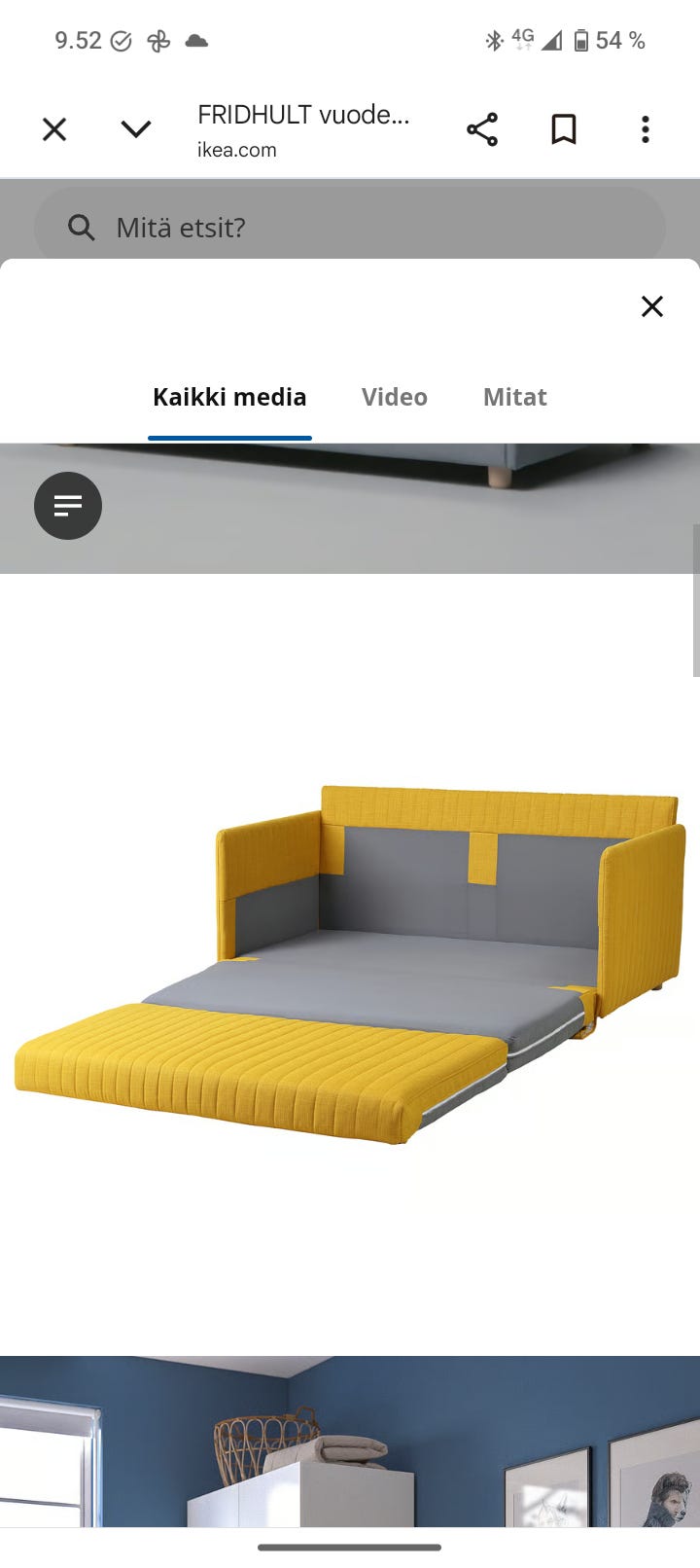The width and height of the screenshot is (700, 1568).
Task: Open the yellow unfolded sofa bed image
Action: point(350,964)
